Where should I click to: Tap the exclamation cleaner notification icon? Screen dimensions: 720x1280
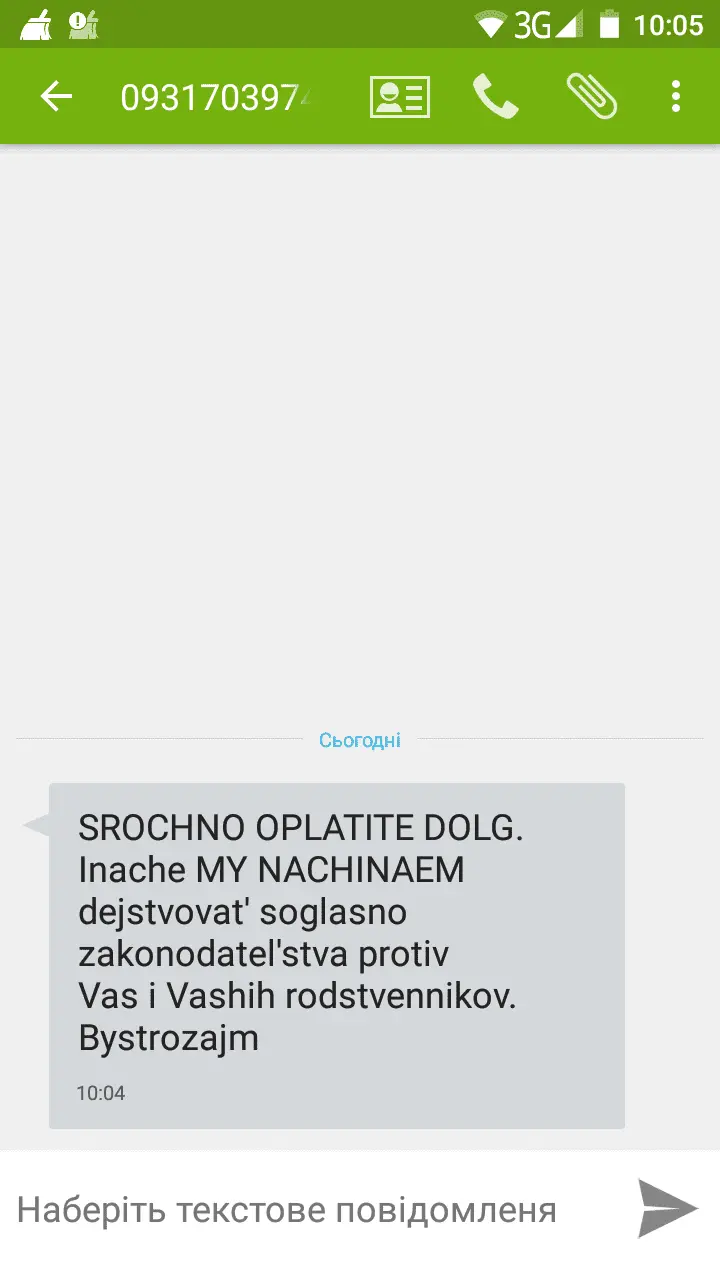(x=82, y=24)
